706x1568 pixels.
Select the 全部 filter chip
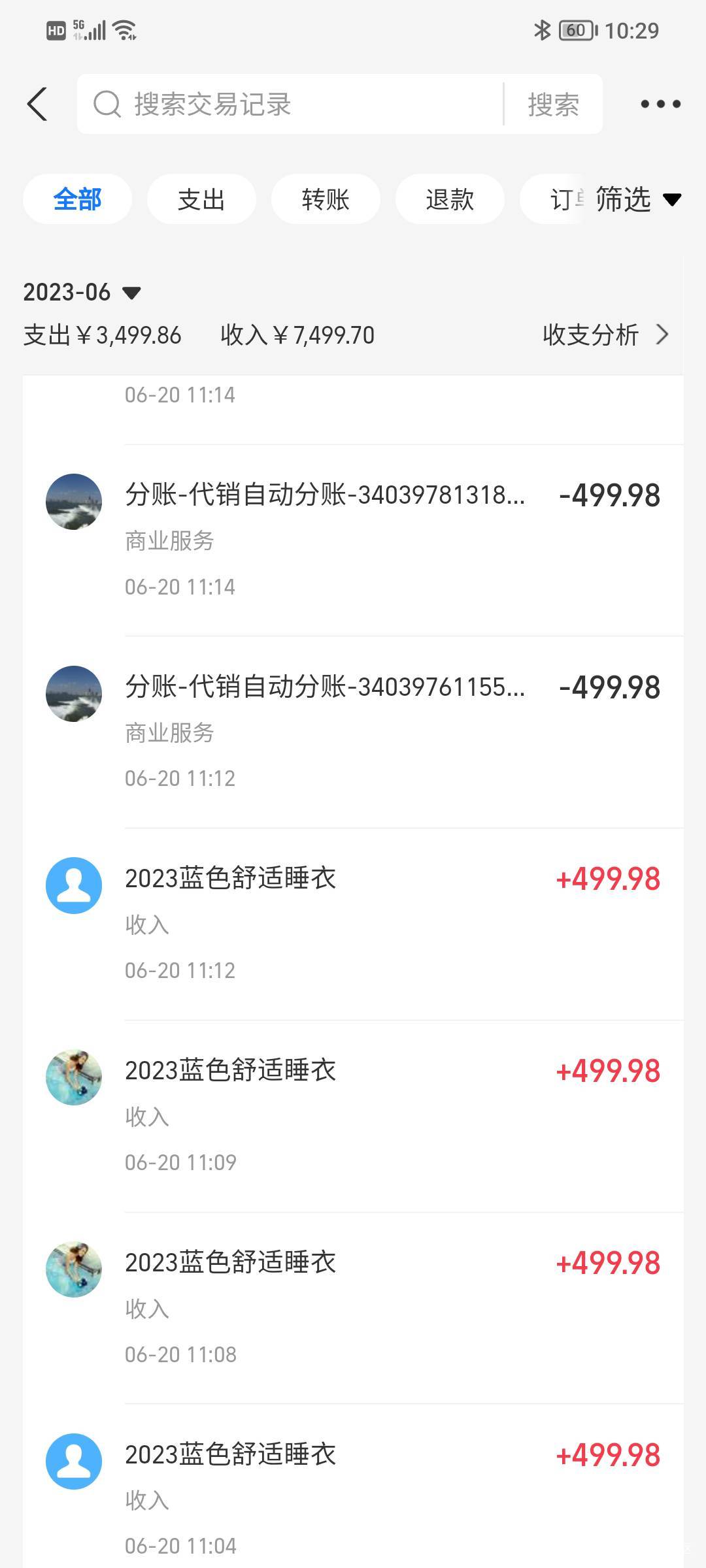click(x=77, y=199)
